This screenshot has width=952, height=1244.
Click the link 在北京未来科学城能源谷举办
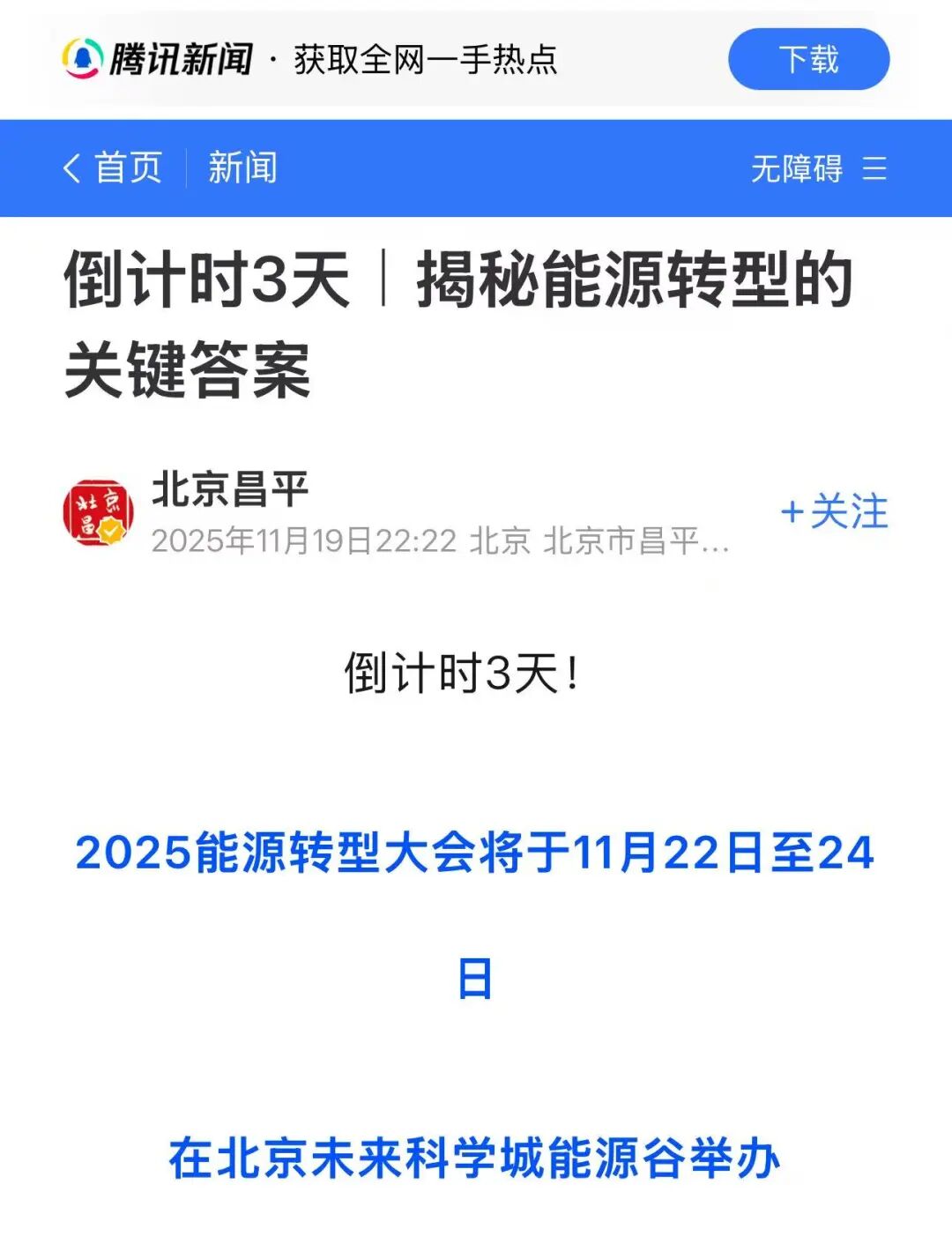476,1163
